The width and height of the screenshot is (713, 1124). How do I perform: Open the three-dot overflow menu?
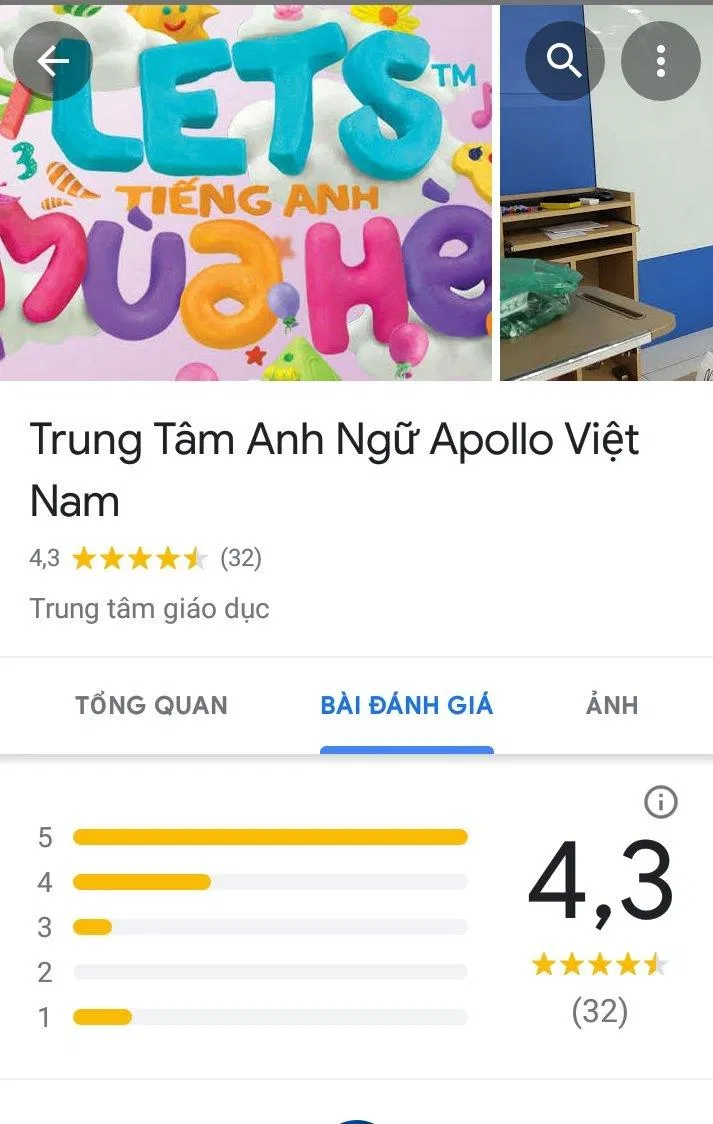click(x=660, y=61)
